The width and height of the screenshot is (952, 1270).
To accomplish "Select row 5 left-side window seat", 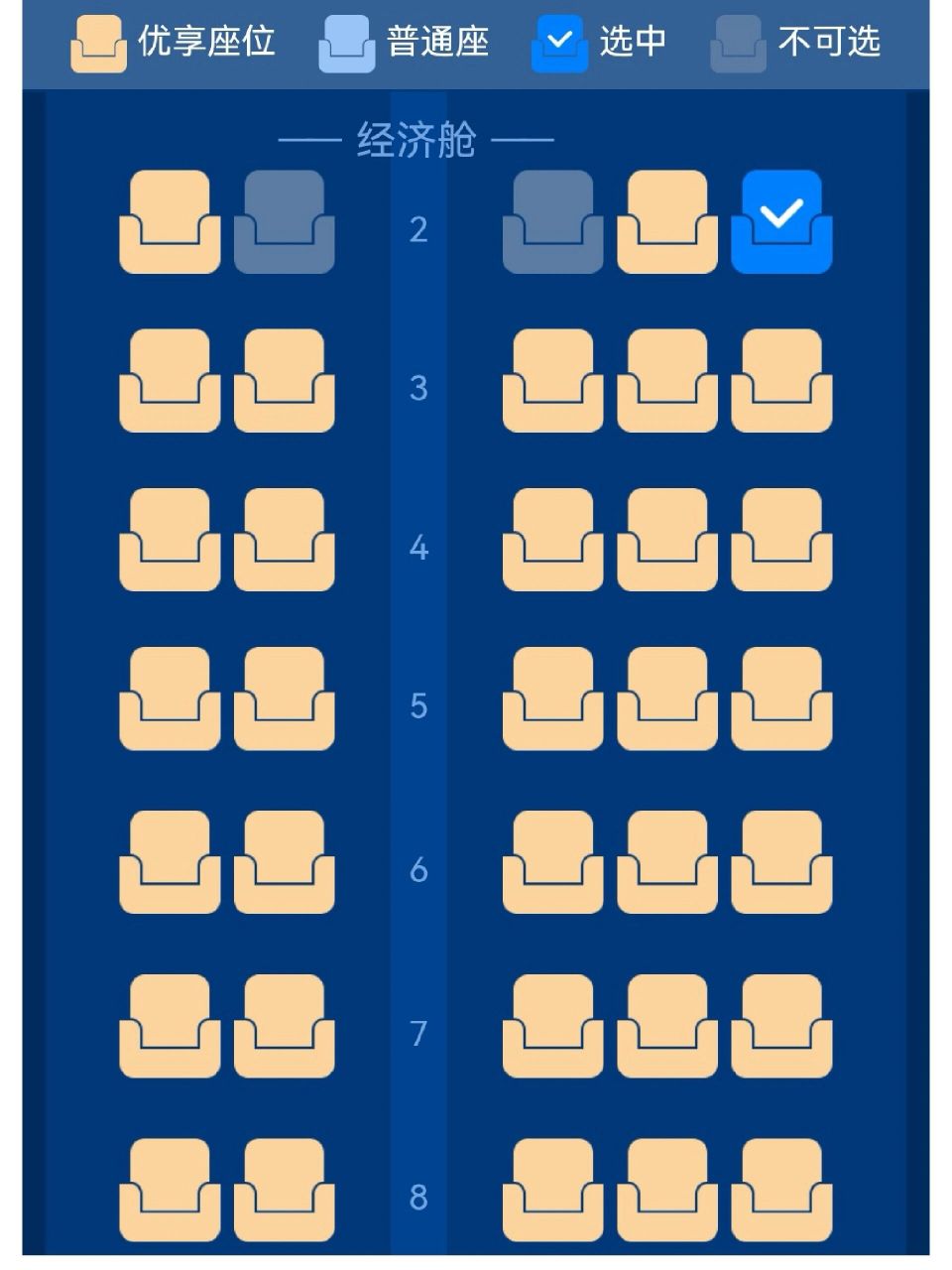I will tap(170, 698).
